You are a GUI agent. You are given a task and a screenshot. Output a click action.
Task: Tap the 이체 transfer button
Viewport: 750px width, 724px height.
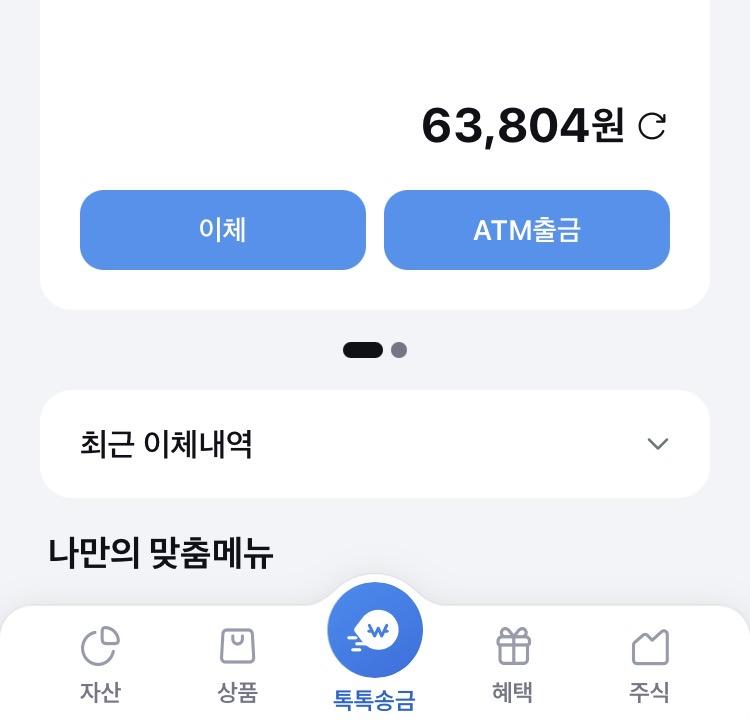tap(222, 230)
